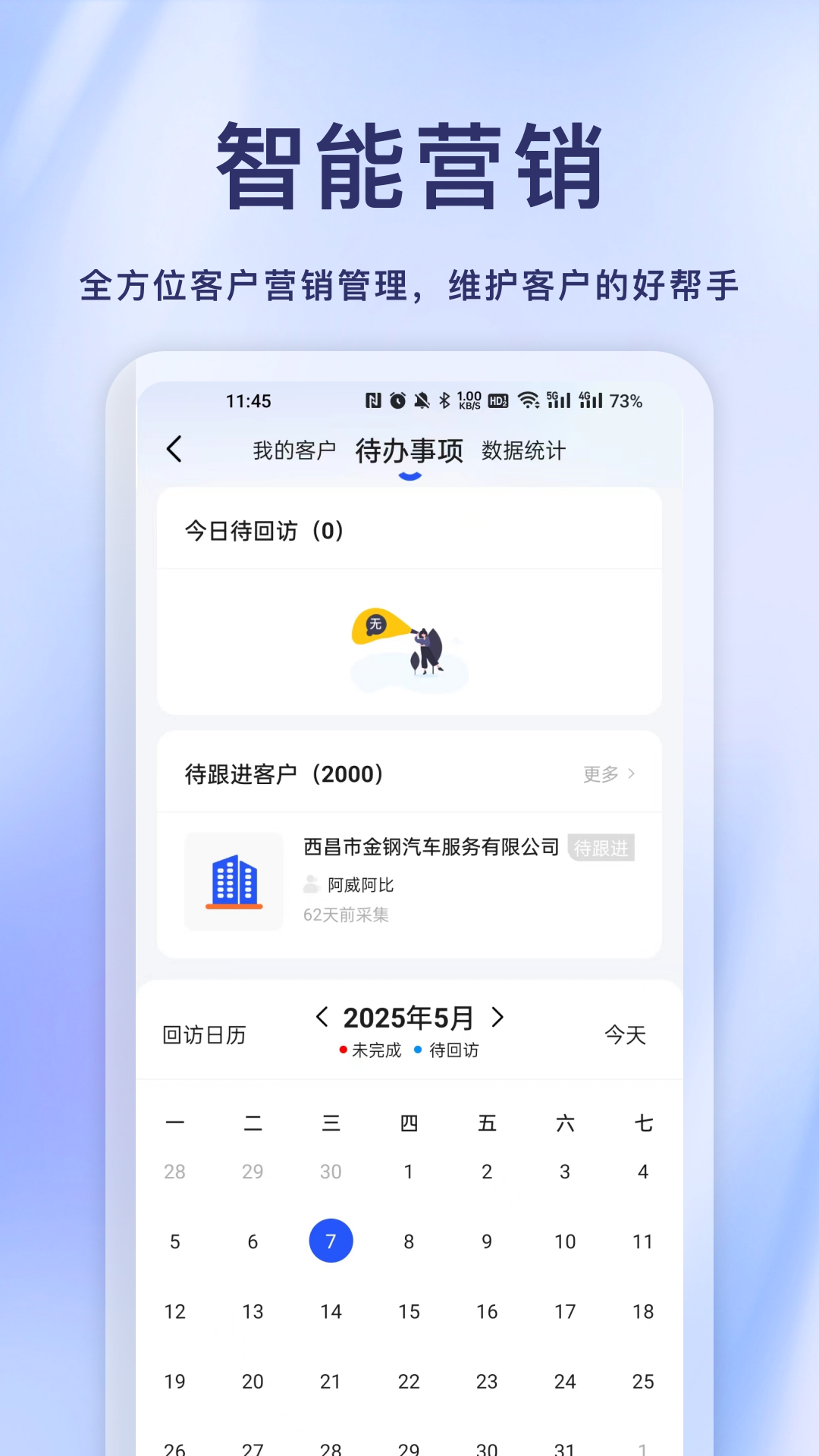Screen dimensions: 819x1456
Task: Tap 今天 to jump to today
Action: [x=625, y=1034]
